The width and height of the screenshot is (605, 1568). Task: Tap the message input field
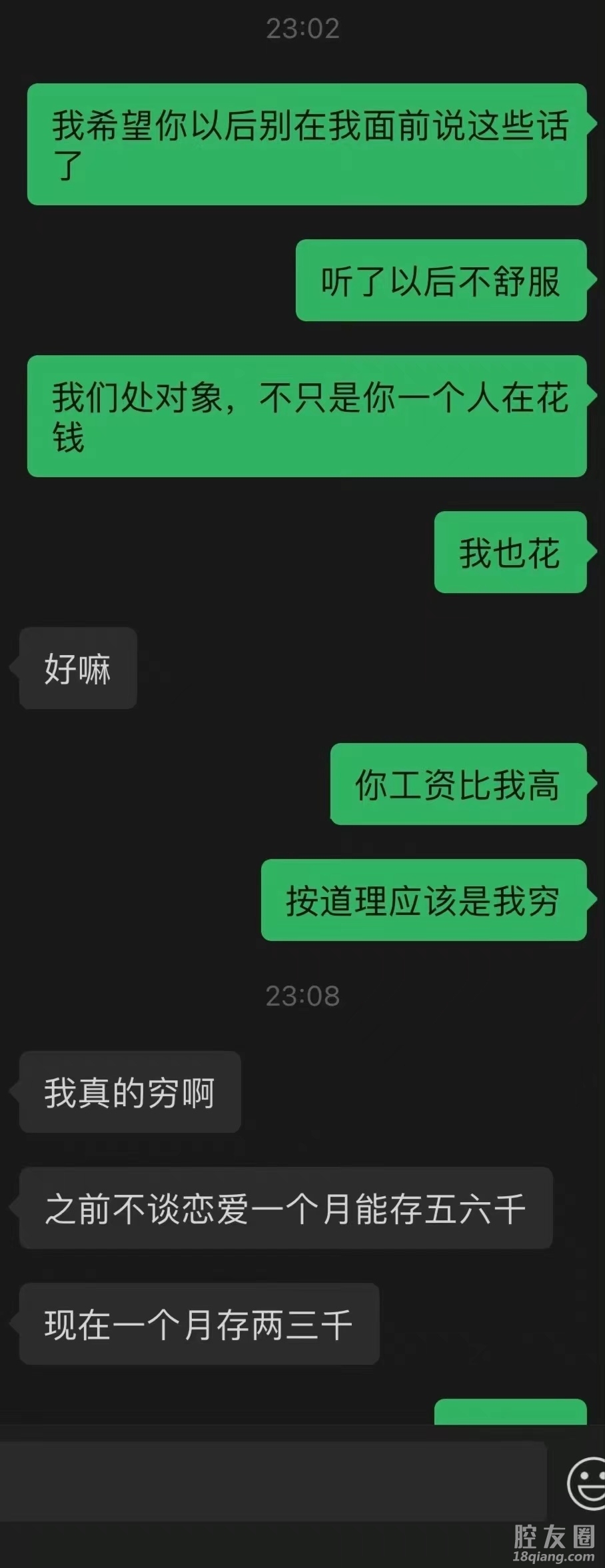click(273, 1482)
